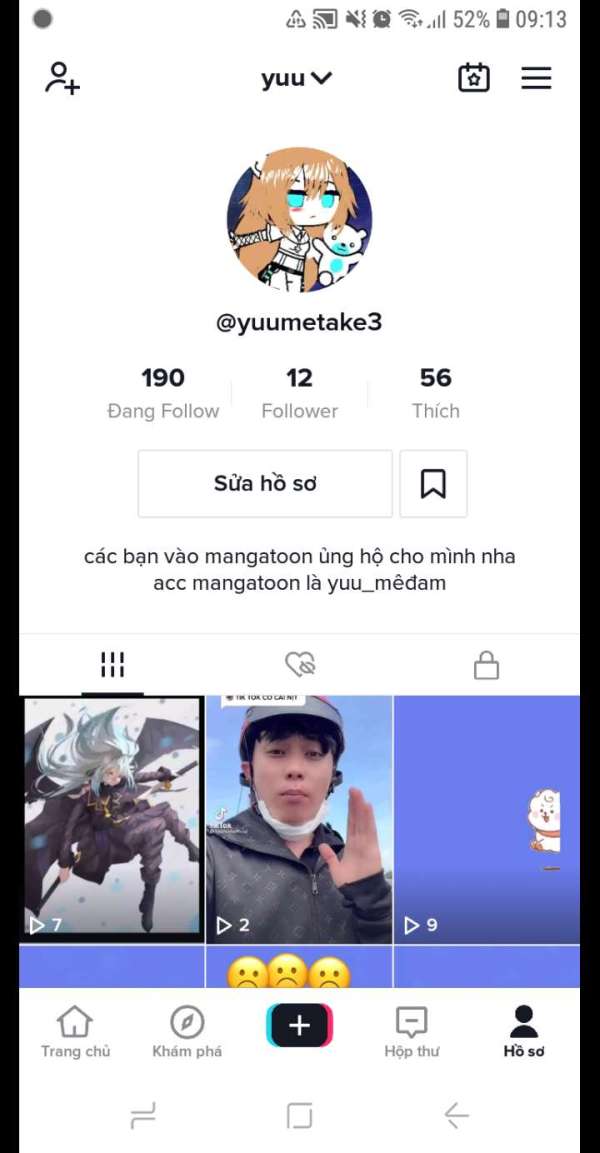Switch to the videos grid tab

[112, 665]
